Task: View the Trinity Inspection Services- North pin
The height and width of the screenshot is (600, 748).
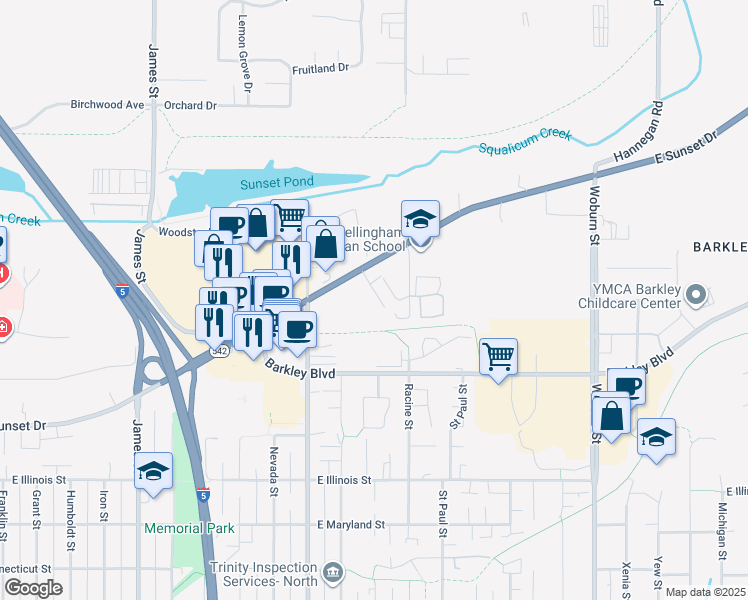Action: pos(333,573)
